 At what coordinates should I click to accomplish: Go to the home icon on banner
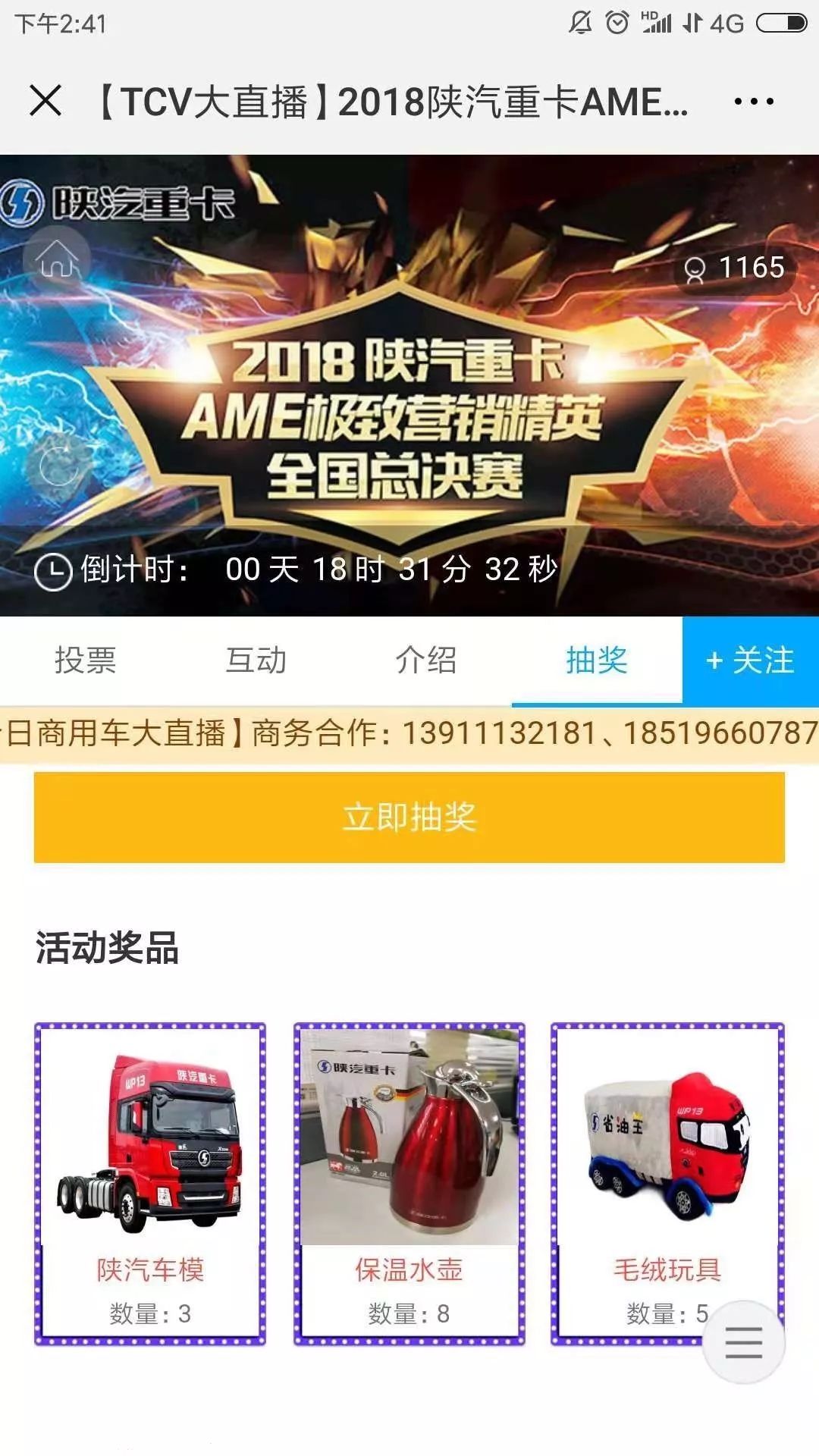click(x=58, y=260)
